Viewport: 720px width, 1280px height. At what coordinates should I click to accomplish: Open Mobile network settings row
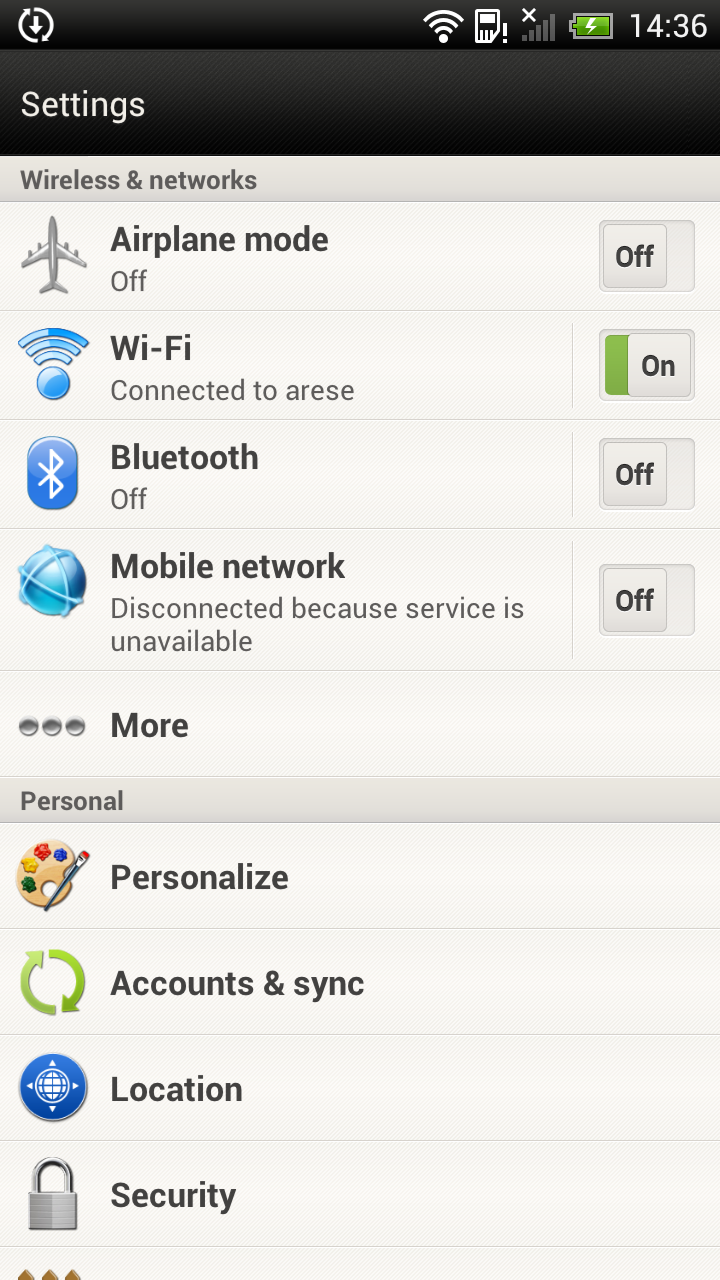coord(286,600)
